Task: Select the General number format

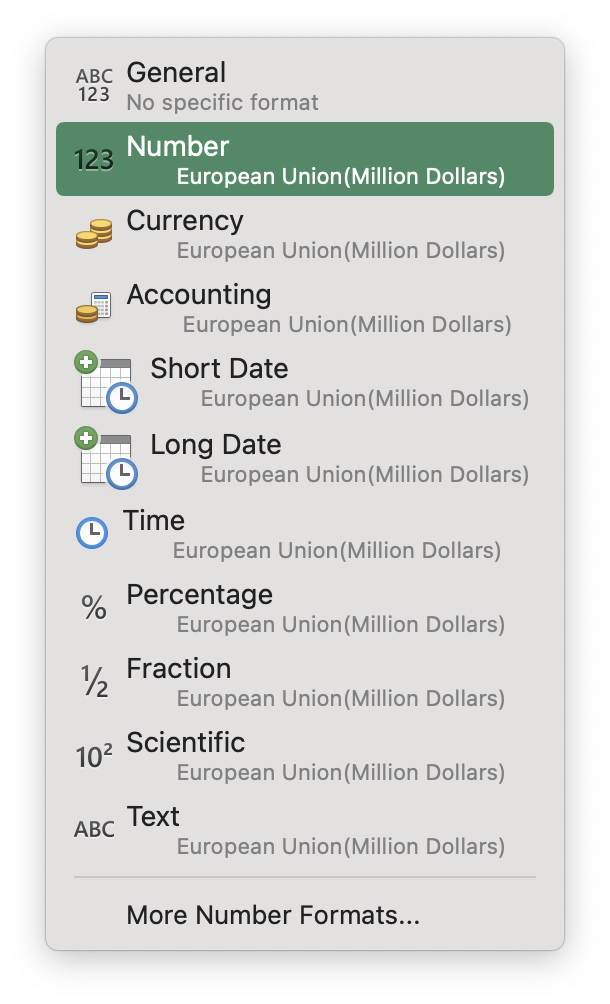Action: [304, 86]
